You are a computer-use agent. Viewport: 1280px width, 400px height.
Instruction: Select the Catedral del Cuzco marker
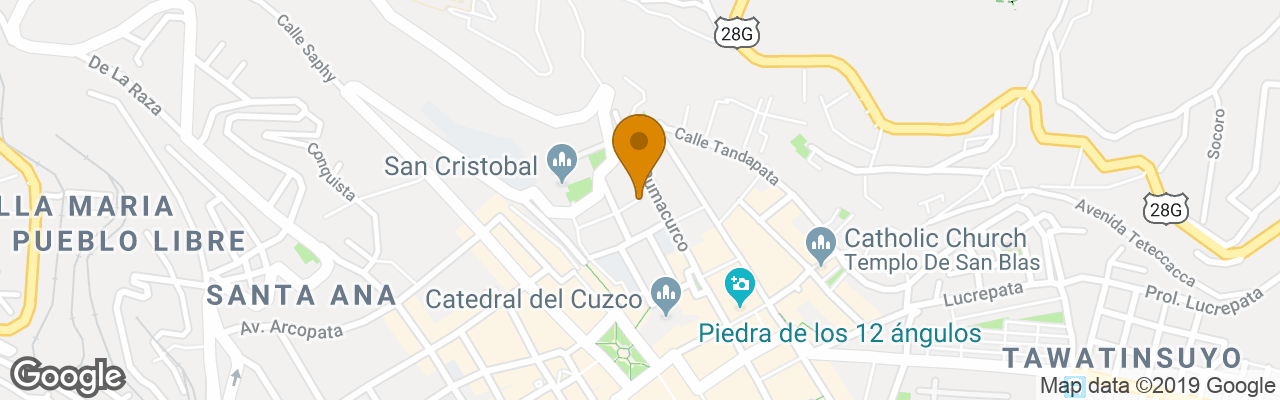pos(664,293)
